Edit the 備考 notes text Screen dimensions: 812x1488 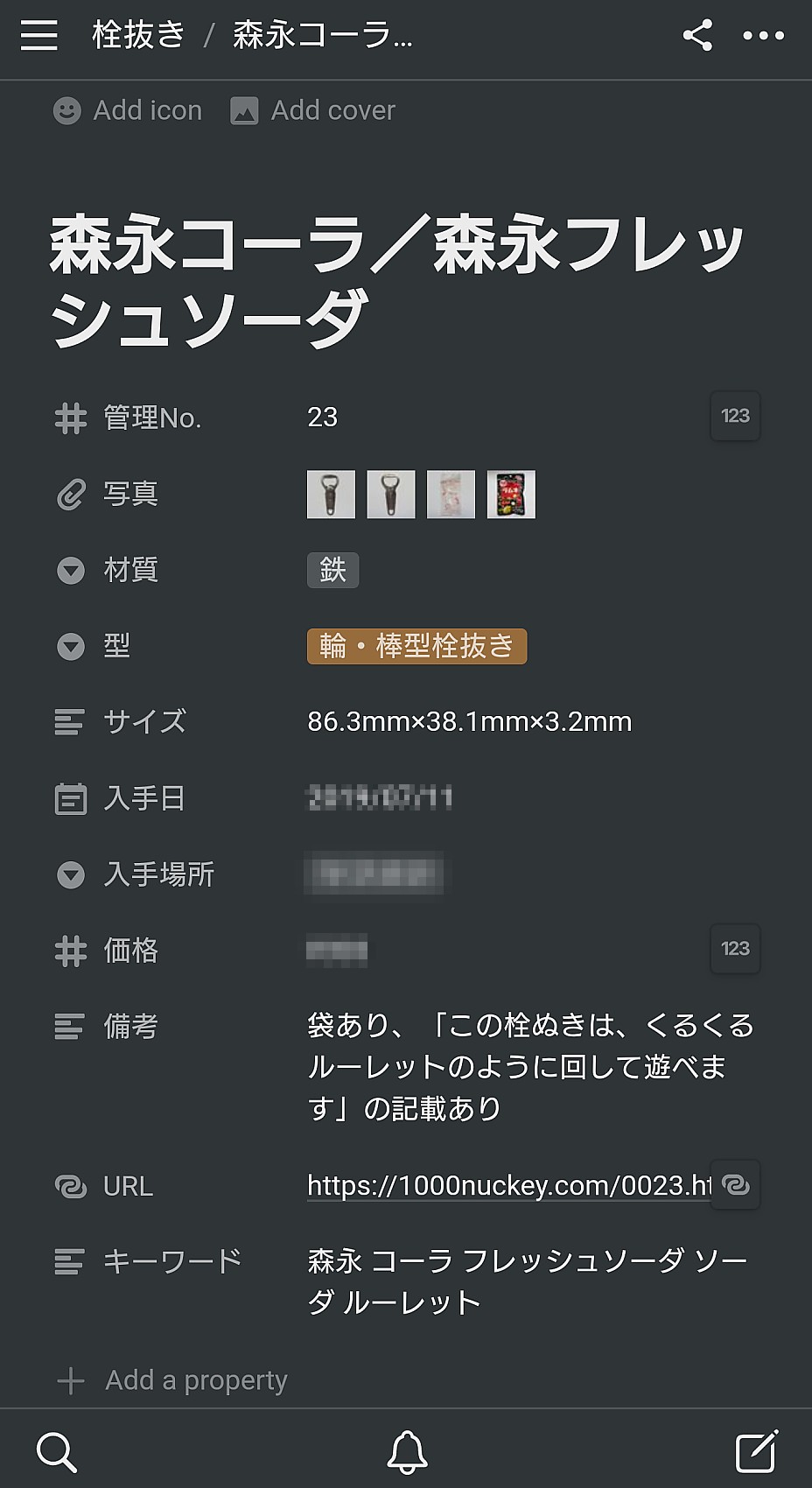click(x=528, y=1066)
